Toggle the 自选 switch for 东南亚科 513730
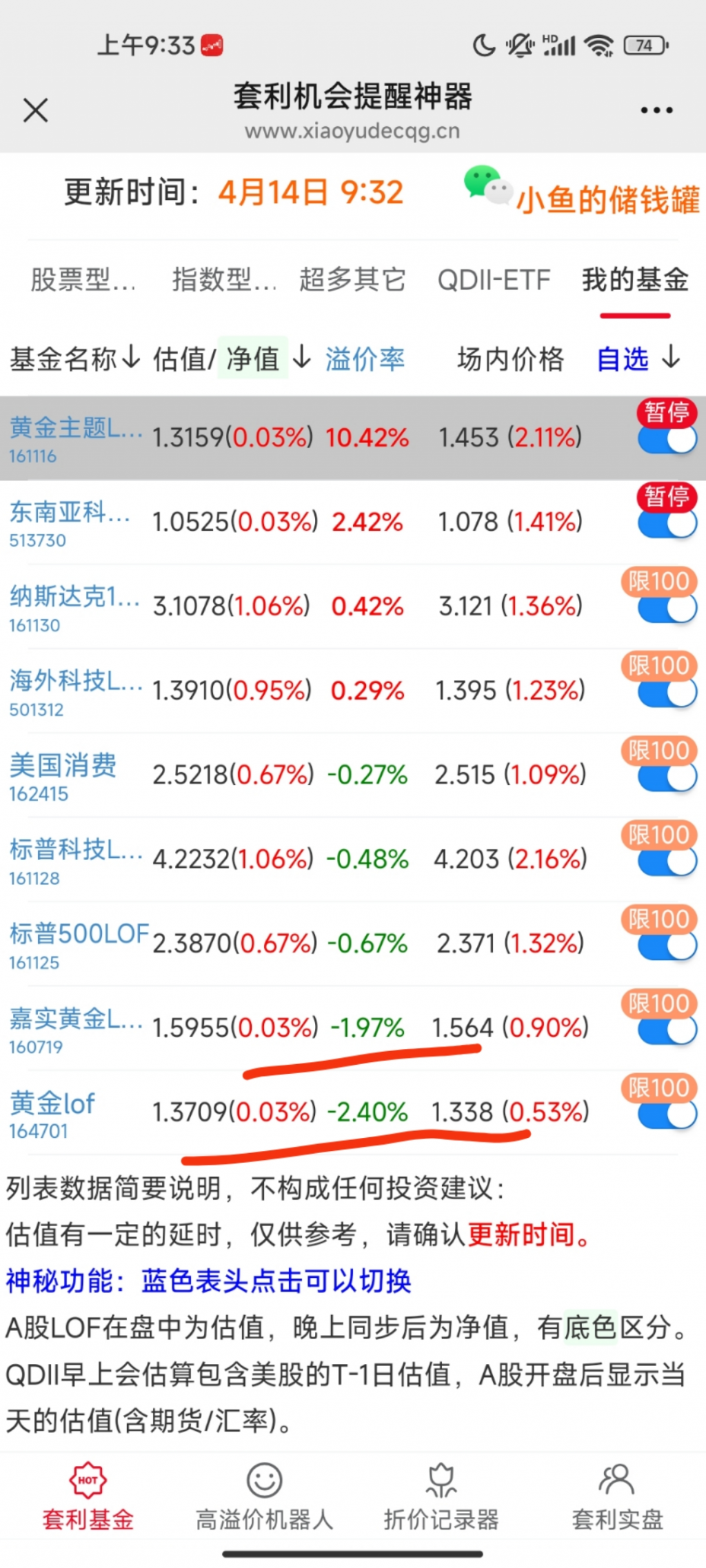Viewport: 706px width, 1568px height. [x=667, y=524]
